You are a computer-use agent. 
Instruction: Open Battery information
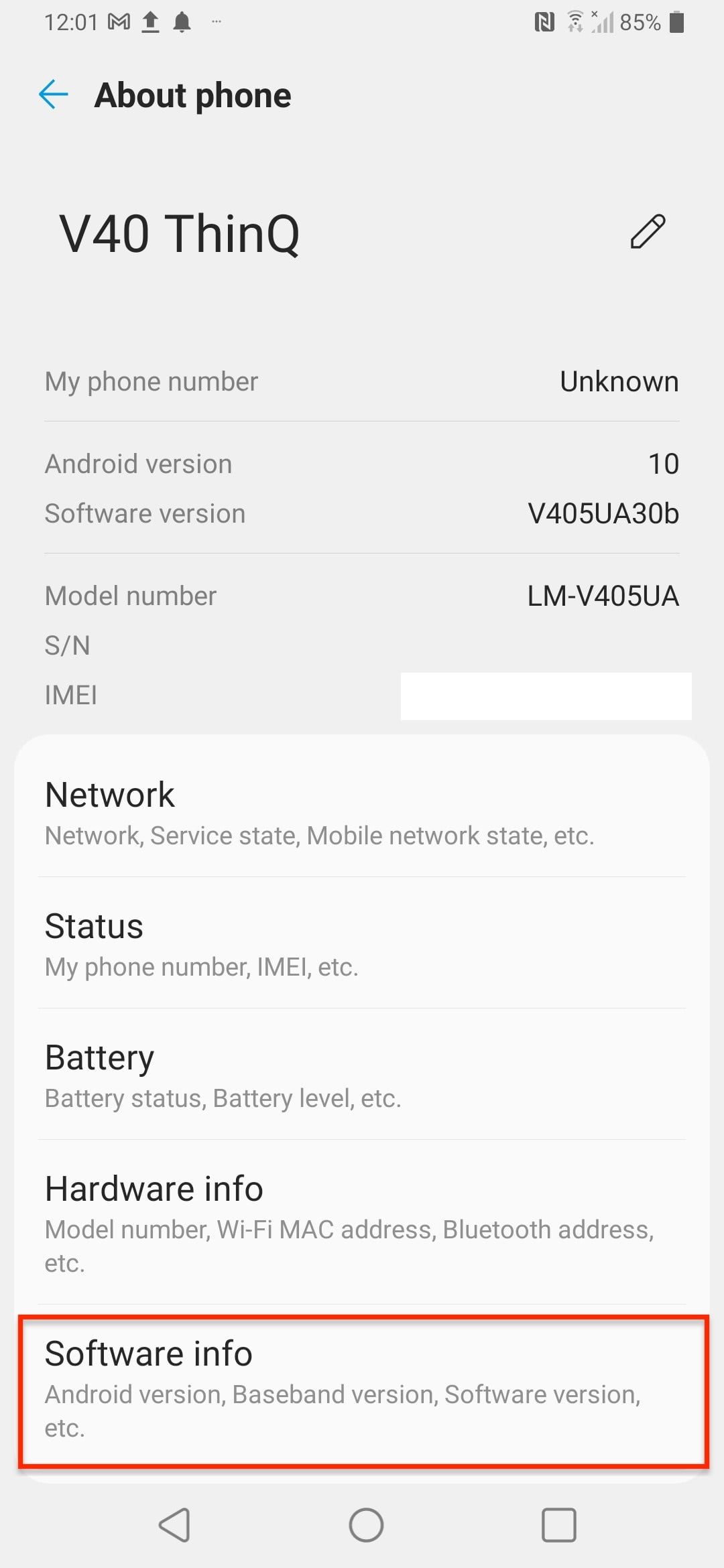point(362,1075)
